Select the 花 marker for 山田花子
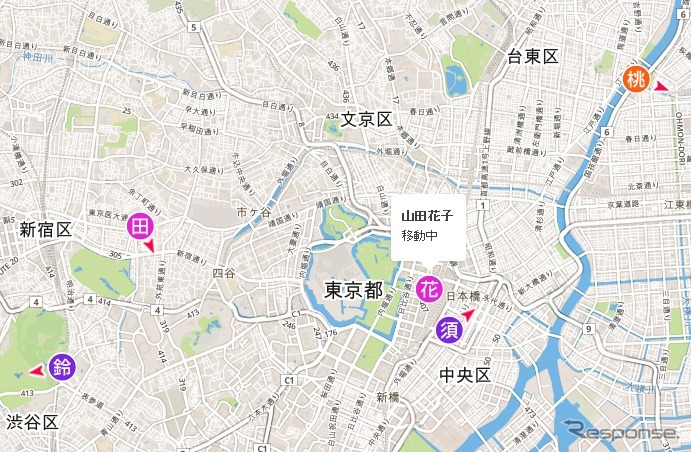Screen dimensions: 691x452 [430, 289]
